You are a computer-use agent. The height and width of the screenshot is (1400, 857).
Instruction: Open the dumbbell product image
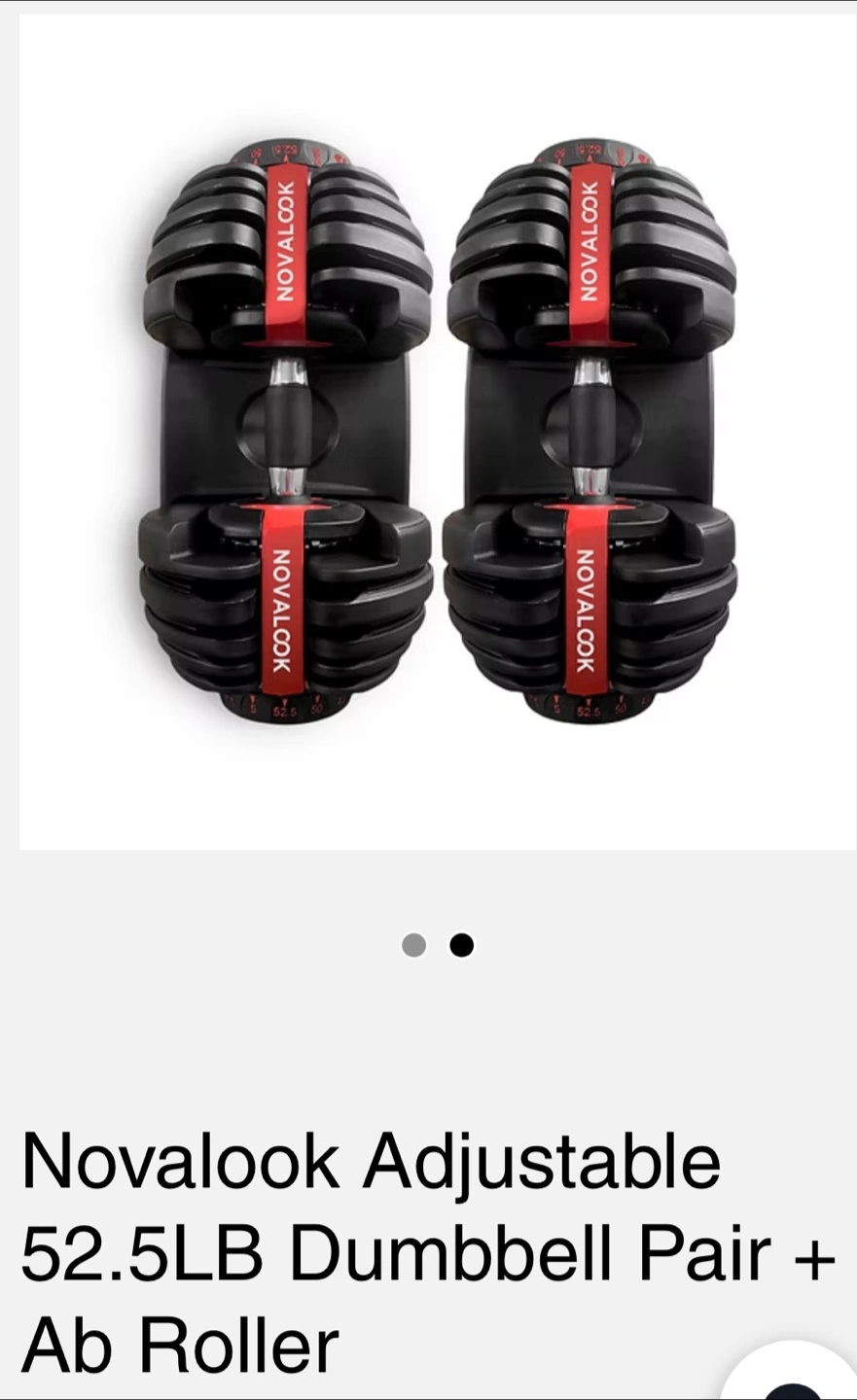tap(438, 432)
